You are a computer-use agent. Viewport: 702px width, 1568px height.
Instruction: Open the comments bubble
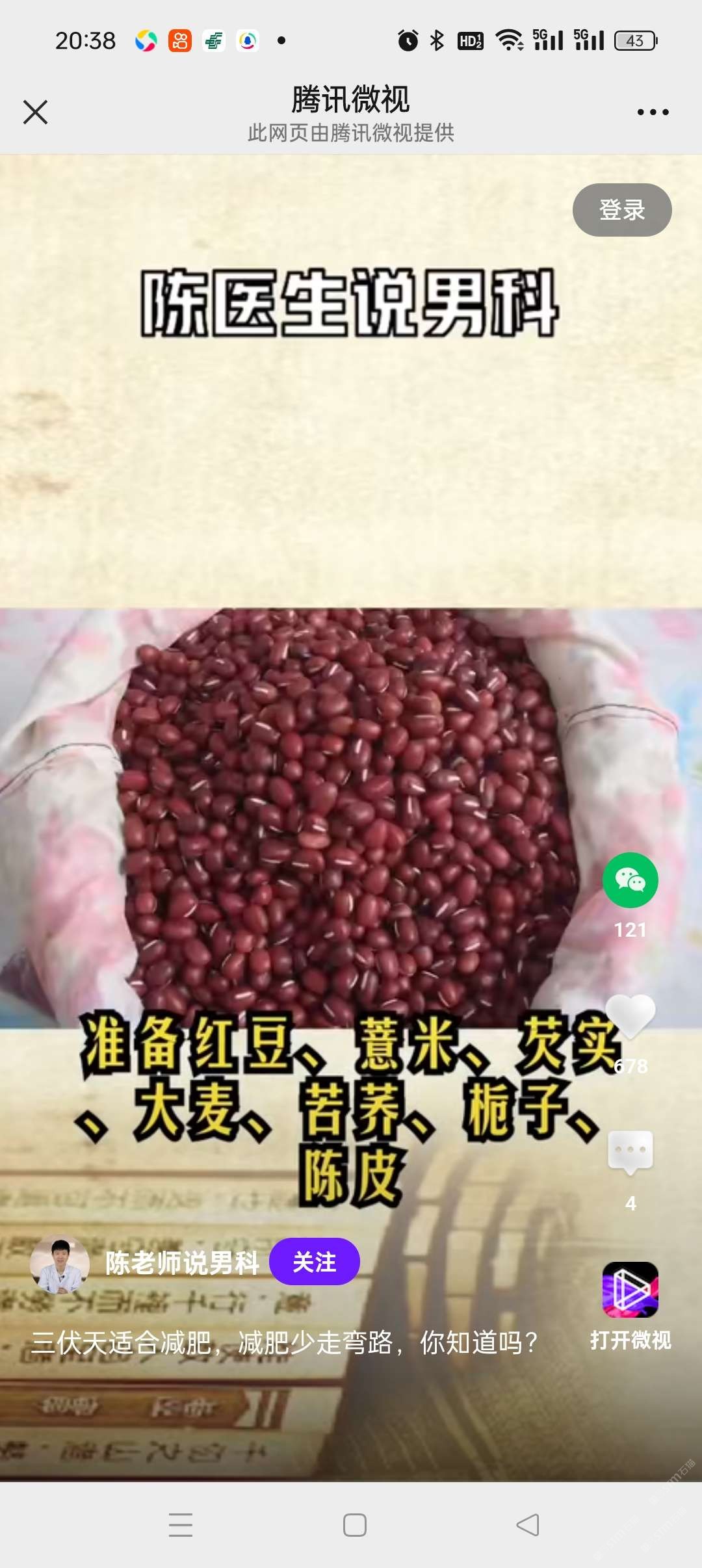(x=630, y=1152)
